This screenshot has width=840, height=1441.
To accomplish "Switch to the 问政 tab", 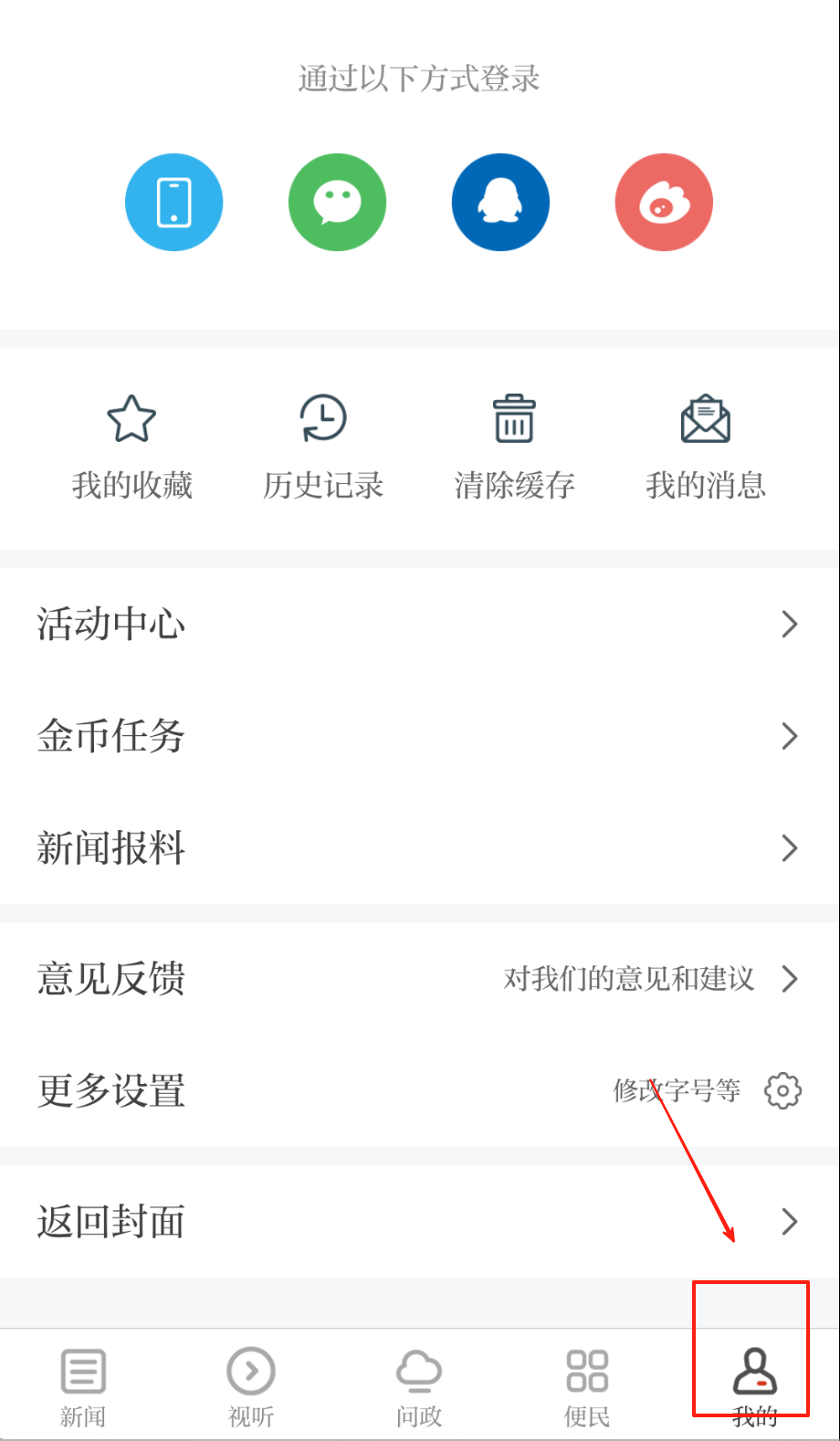I will pos(419,1386).
